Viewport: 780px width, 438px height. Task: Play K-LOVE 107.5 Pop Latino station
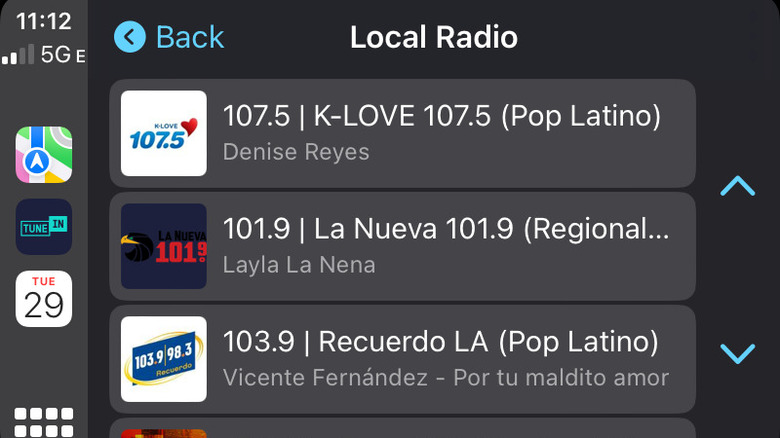coord(402,133)
